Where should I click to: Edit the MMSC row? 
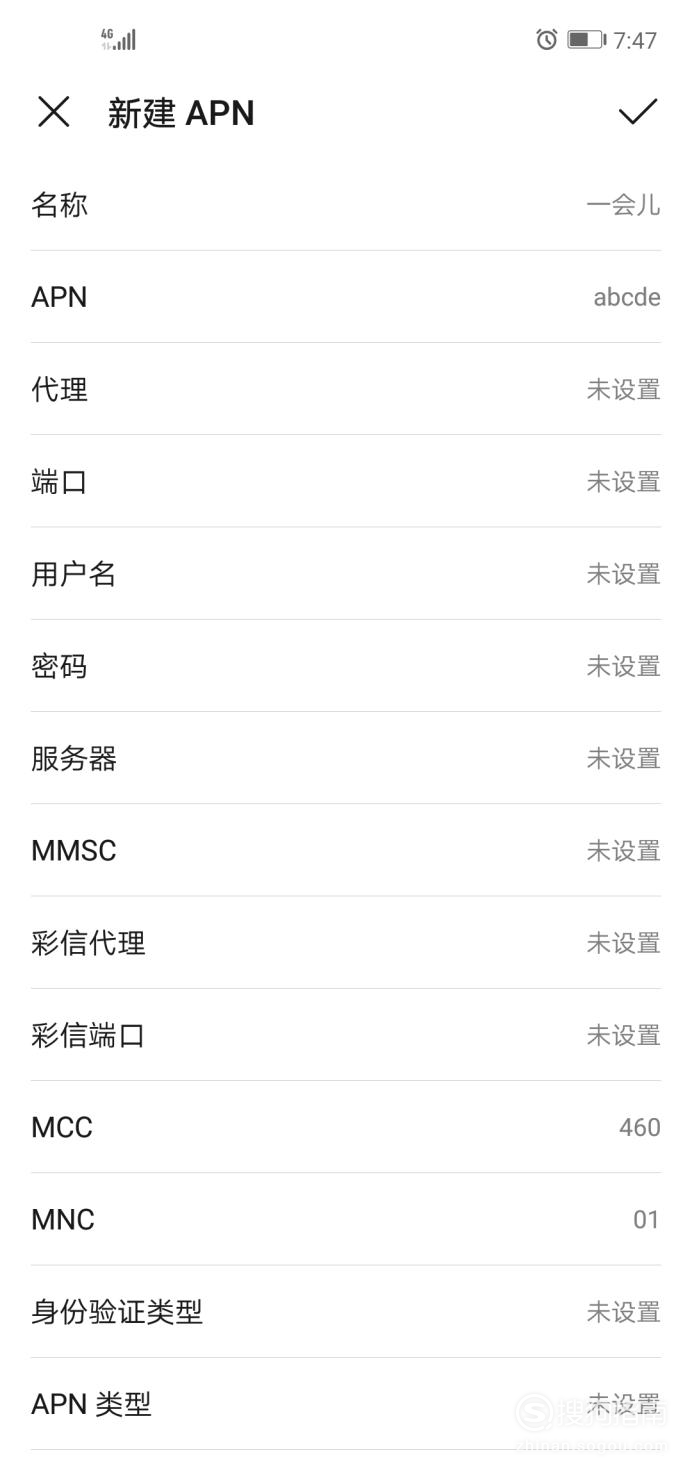[x=346, y=850]
